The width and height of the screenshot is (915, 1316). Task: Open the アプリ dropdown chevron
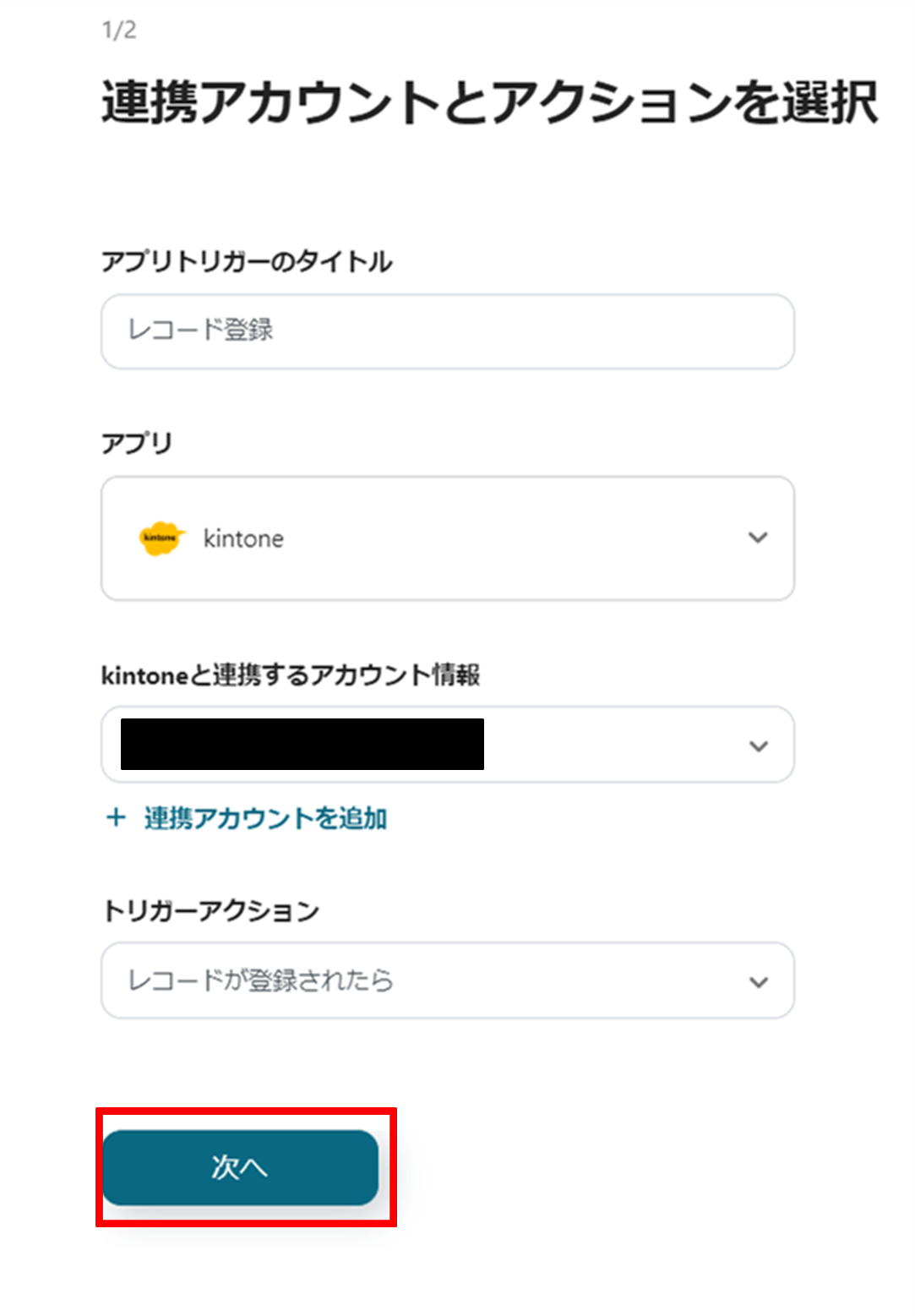[758, 538]
